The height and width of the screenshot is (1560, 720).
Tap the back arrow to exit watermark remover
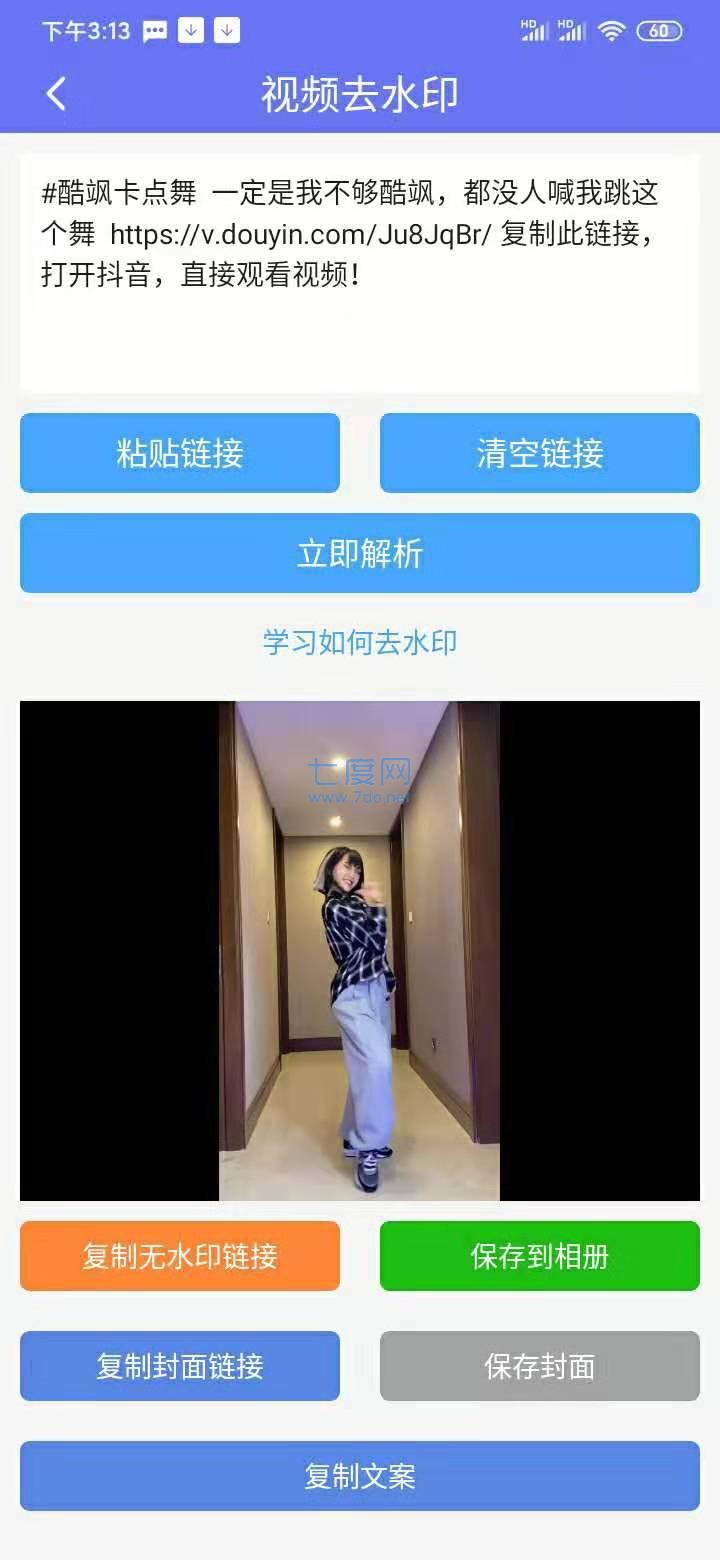point(55,93)
